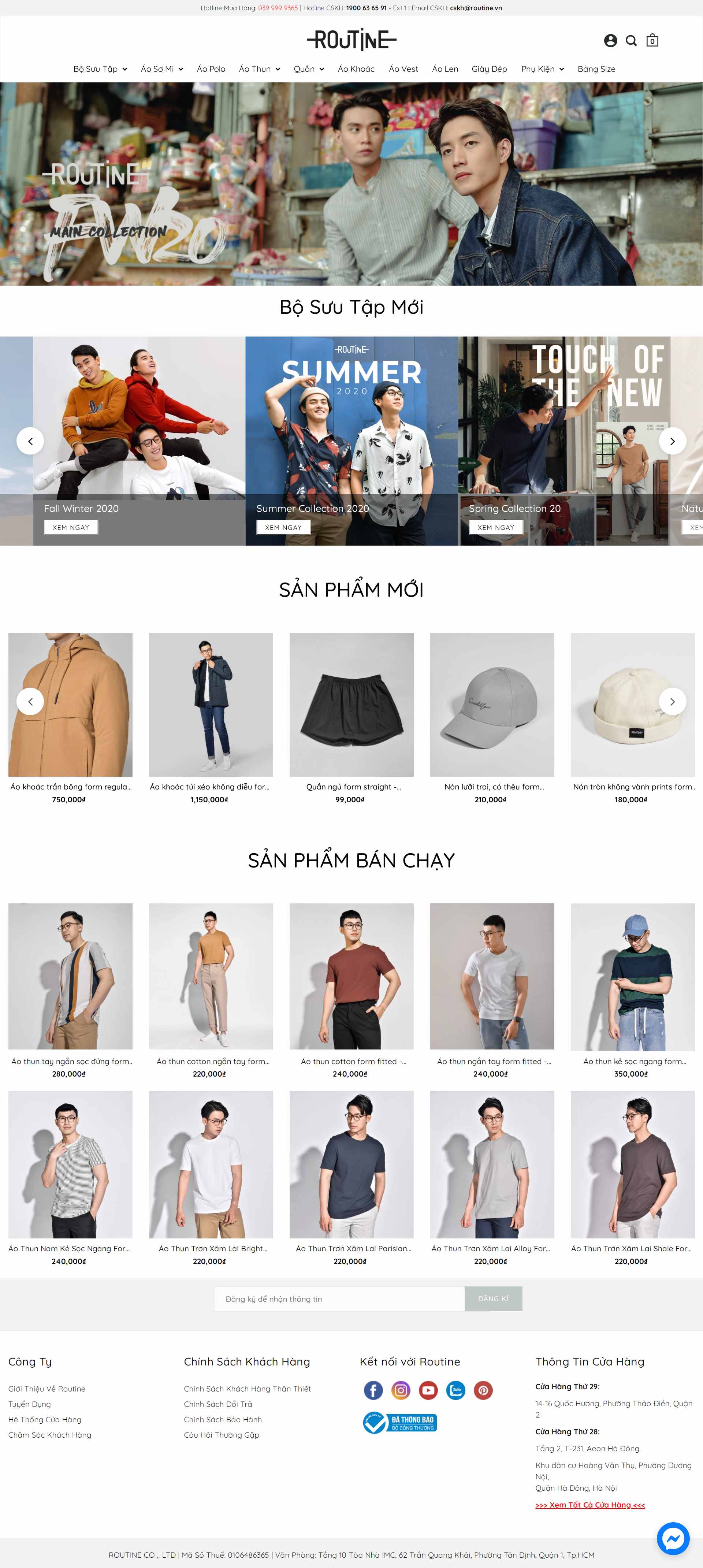Open Chính Sách Đổi Trả link
703x1568 pixels.
coord(218,1404)
